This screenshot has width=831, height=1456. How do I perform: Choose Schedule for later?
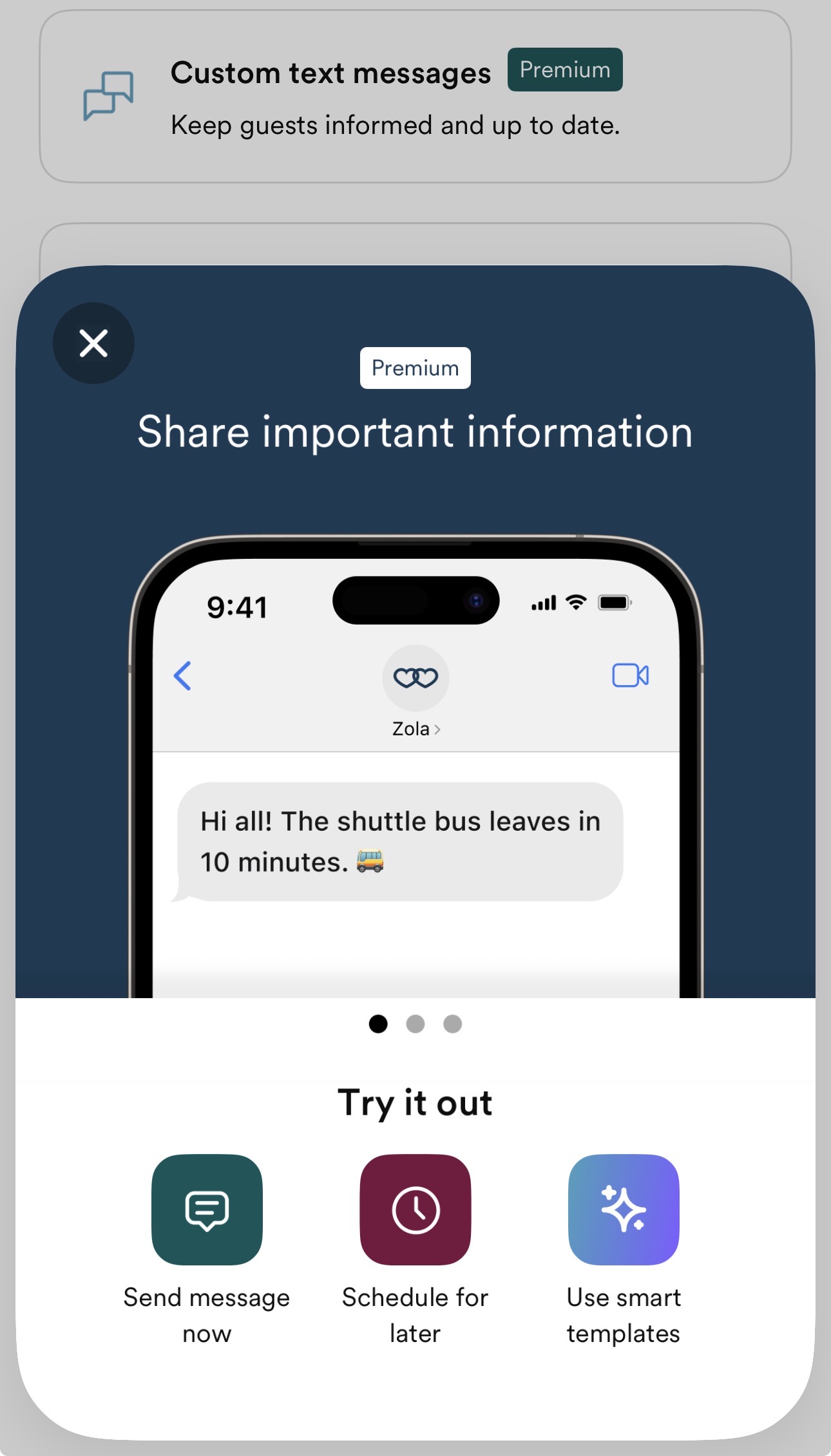click(x=415, y=1209)
